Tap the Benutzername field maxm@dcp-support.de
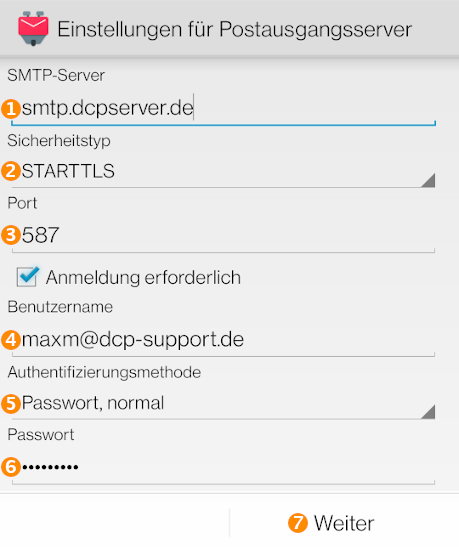 pos(224,340)
